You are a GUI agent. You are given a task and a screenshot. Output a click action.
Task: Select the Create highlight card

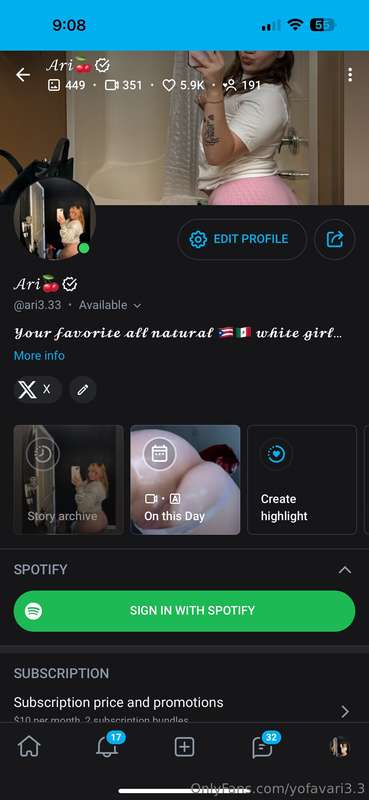(x=302, y=480)
